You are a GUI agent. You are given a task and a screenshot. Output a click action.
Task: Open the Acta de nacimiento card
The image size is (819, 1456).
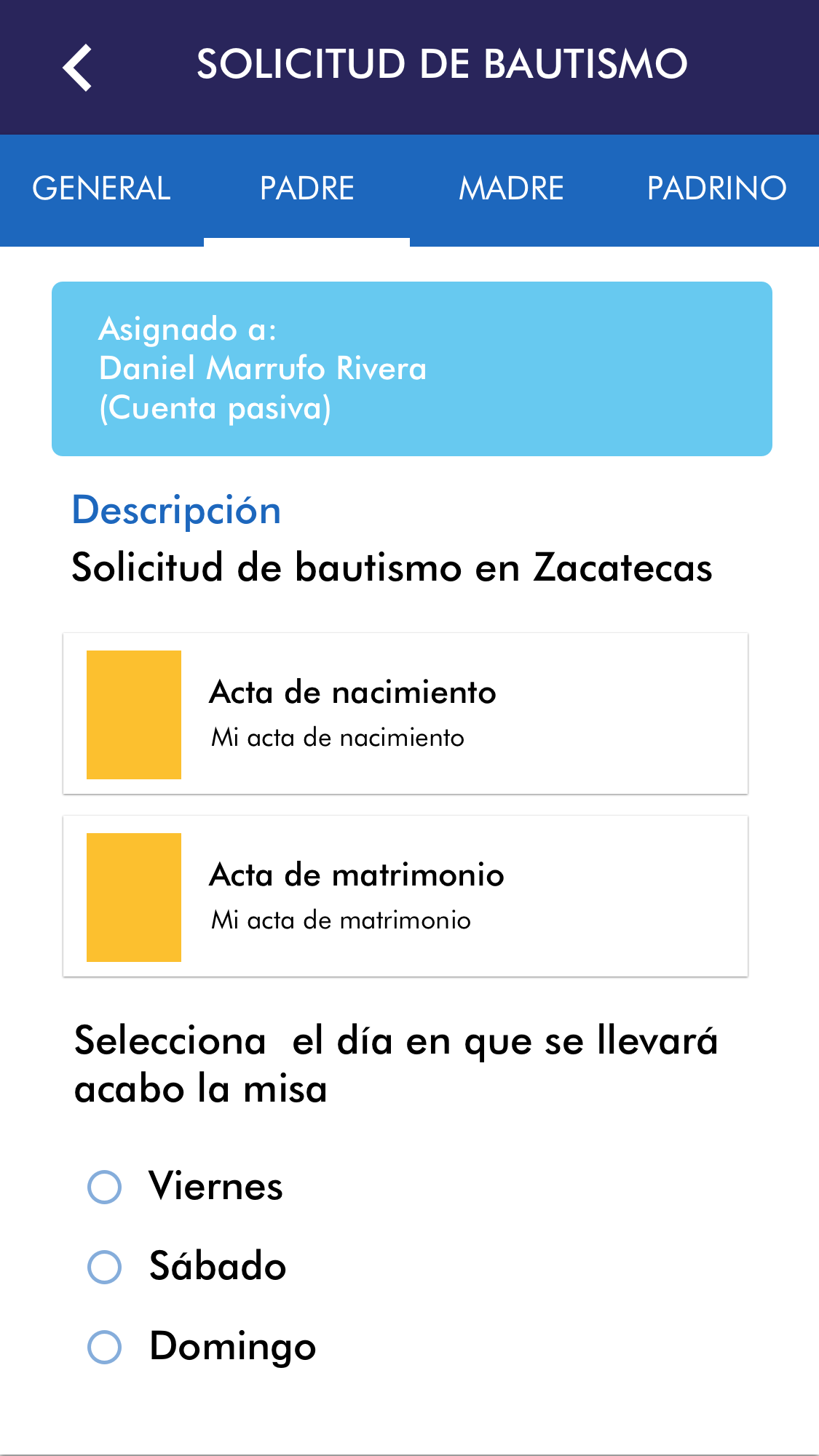pos(405,714)
